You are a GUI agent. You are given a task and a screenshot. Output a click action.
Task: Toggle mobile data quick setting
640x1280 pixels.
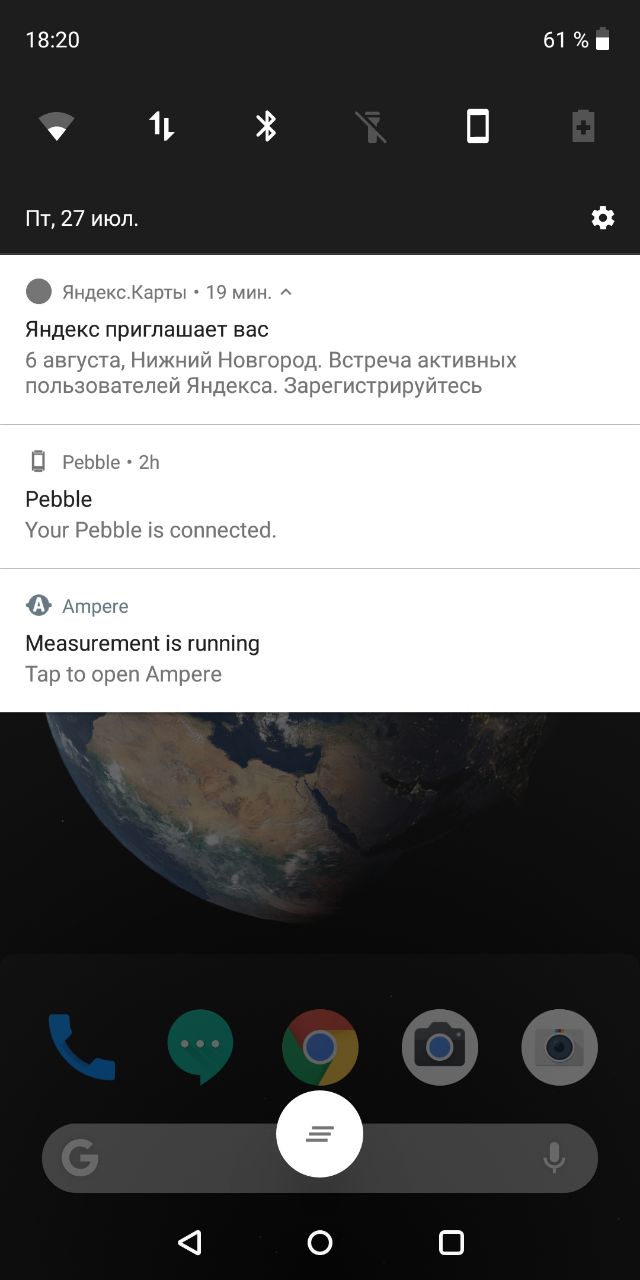point(161,127)
